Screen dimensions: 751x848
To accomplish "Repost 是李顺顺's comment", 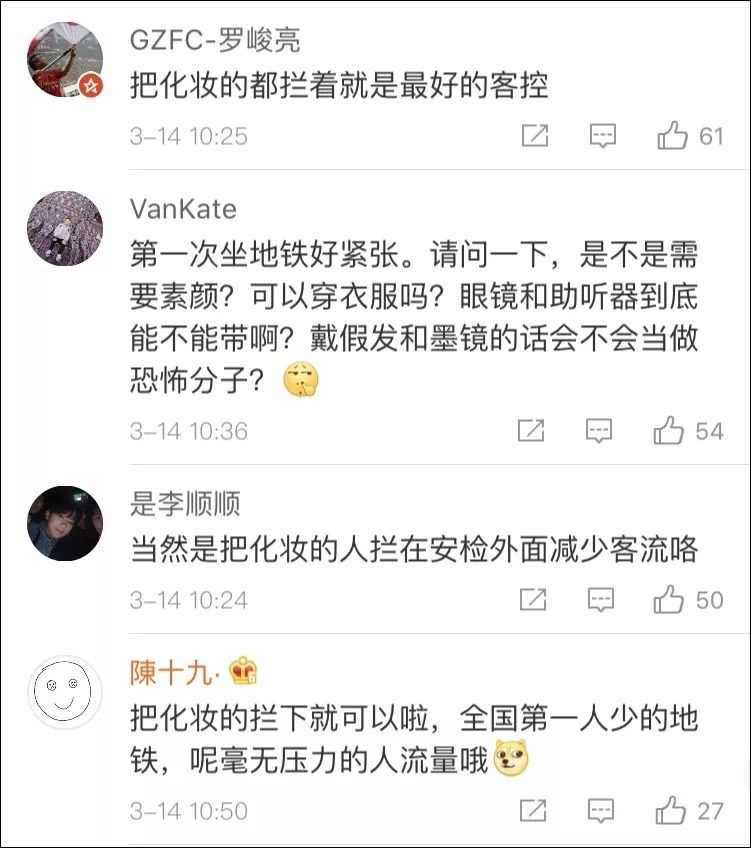I will (533, 600).
